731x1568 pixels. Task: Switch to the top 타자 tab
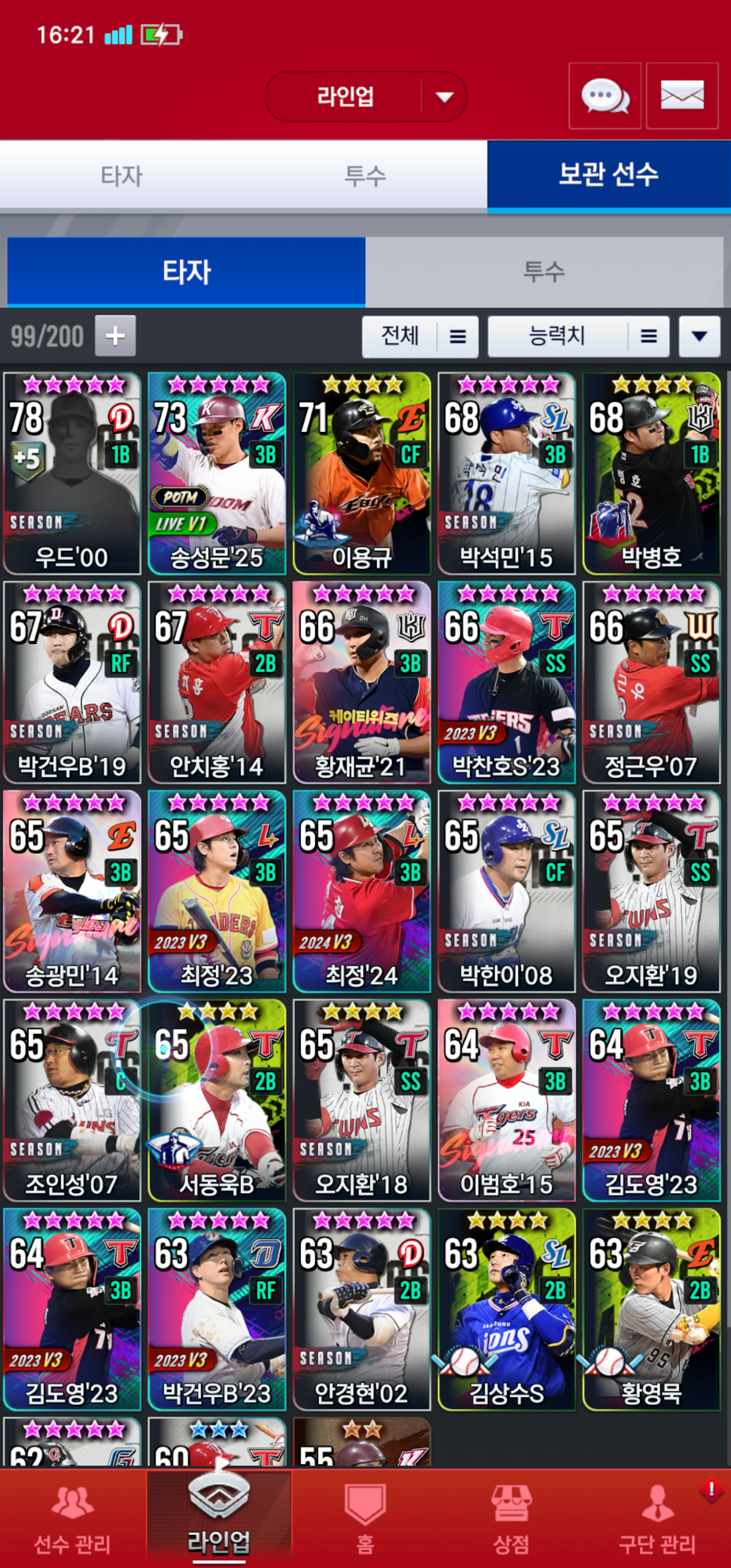coord(122,176)
